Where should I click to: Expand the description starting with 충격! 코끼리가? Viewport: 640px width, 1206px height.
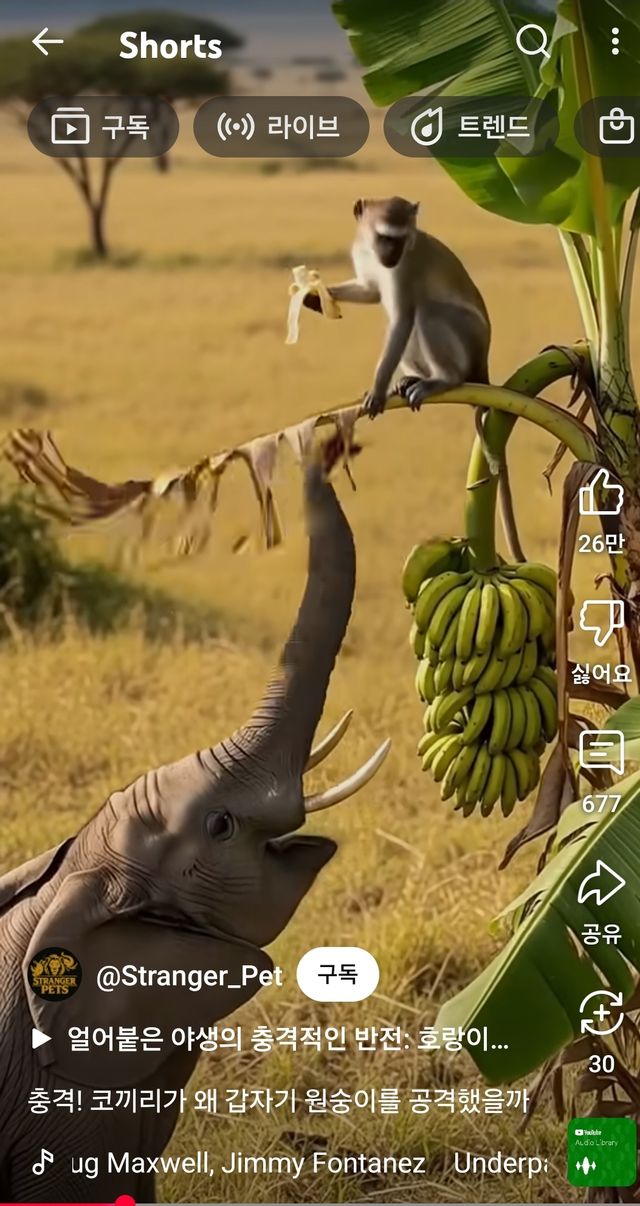(278, 1102)
